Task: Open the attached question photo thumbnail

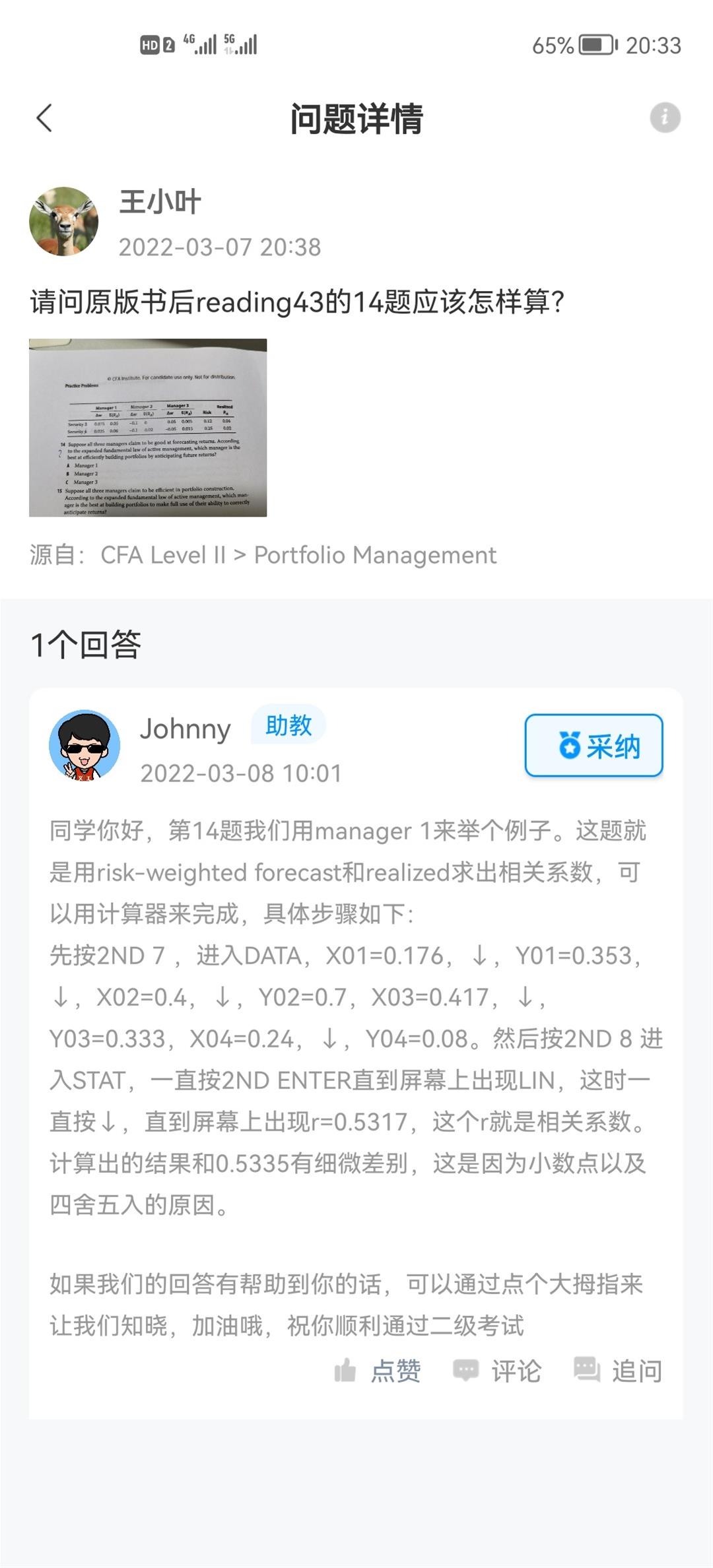Action: [x=148, y=428]
